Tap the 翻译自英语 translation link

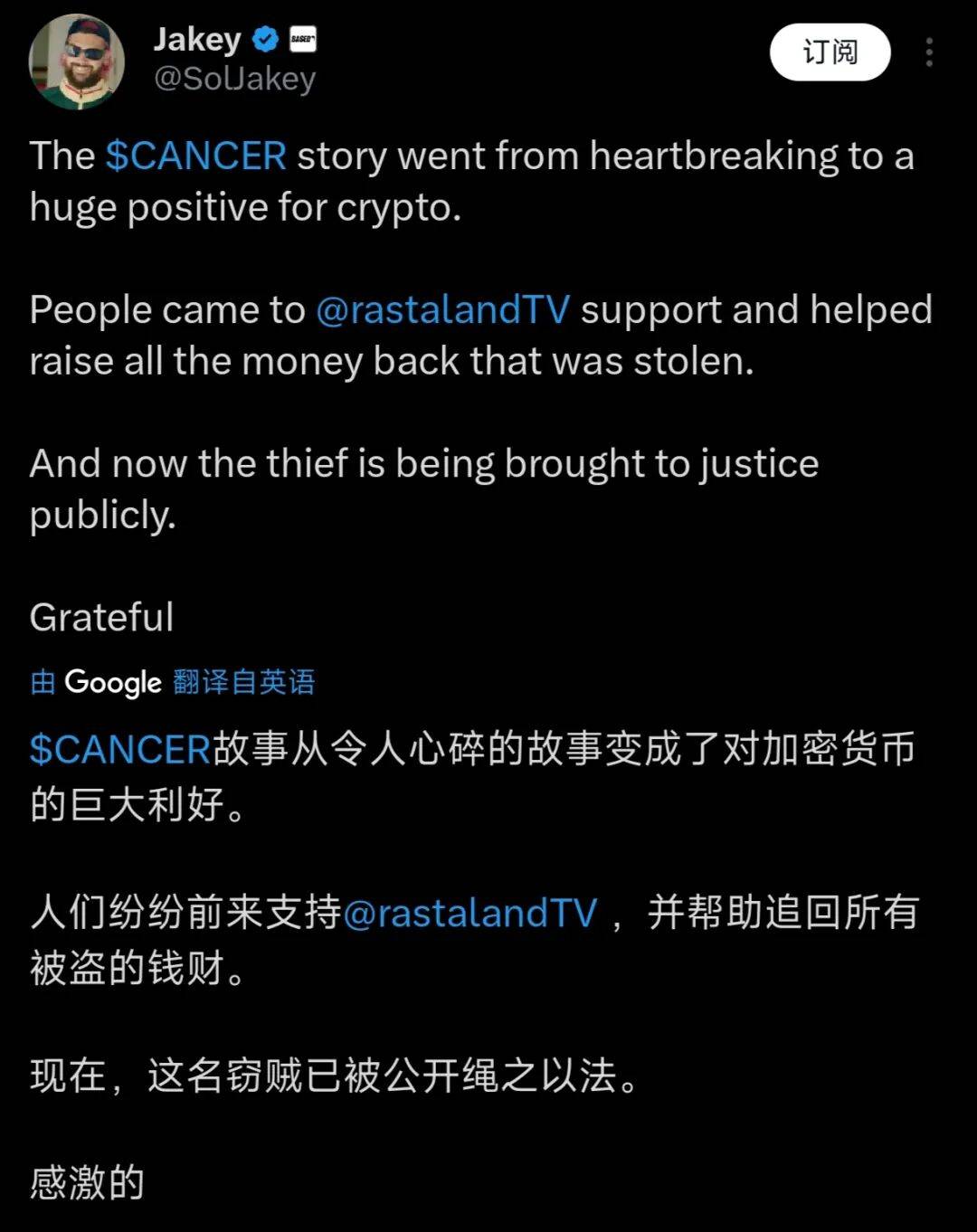(x=243, y=681)
